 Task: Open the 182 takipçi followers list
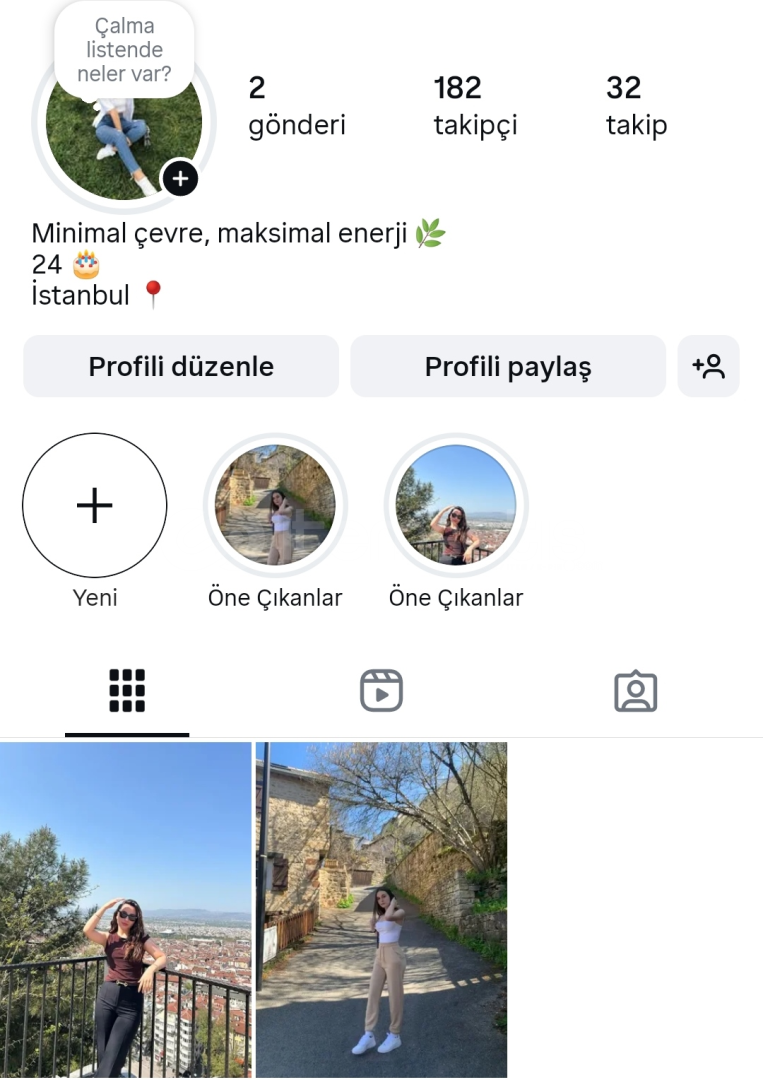475,106
